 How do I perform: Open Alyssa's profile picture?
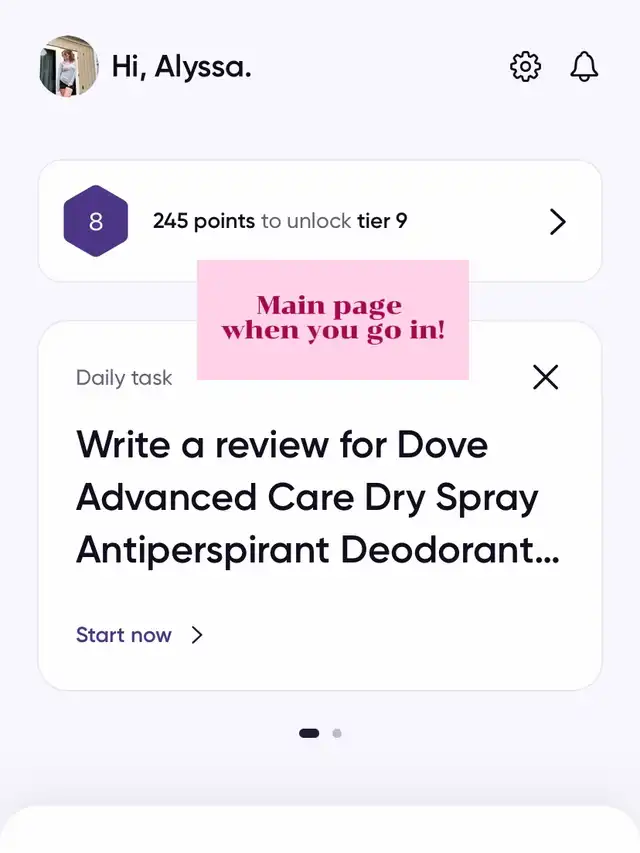click(x=69, y=66)
